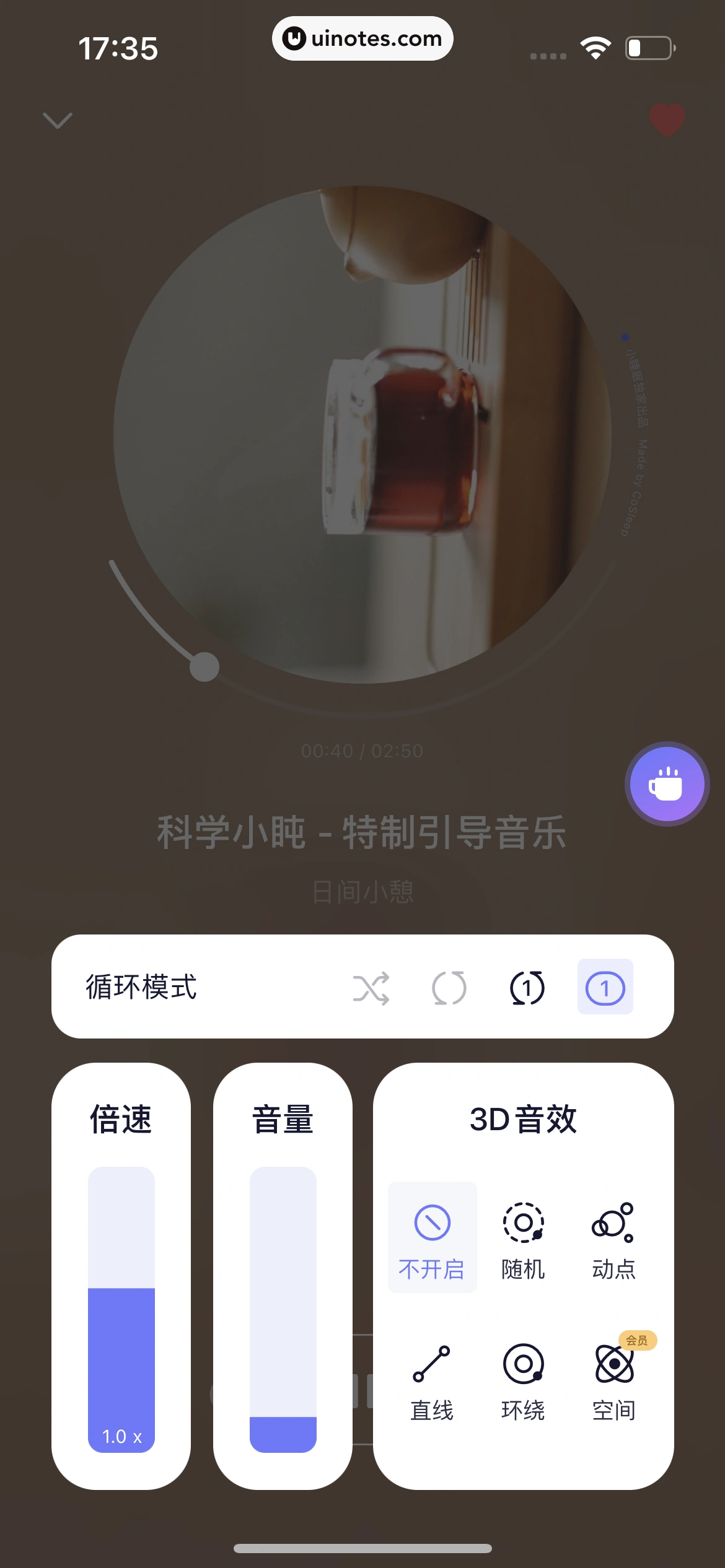
Task: Collapse the player with the down chevron
Action: [58, 120]
